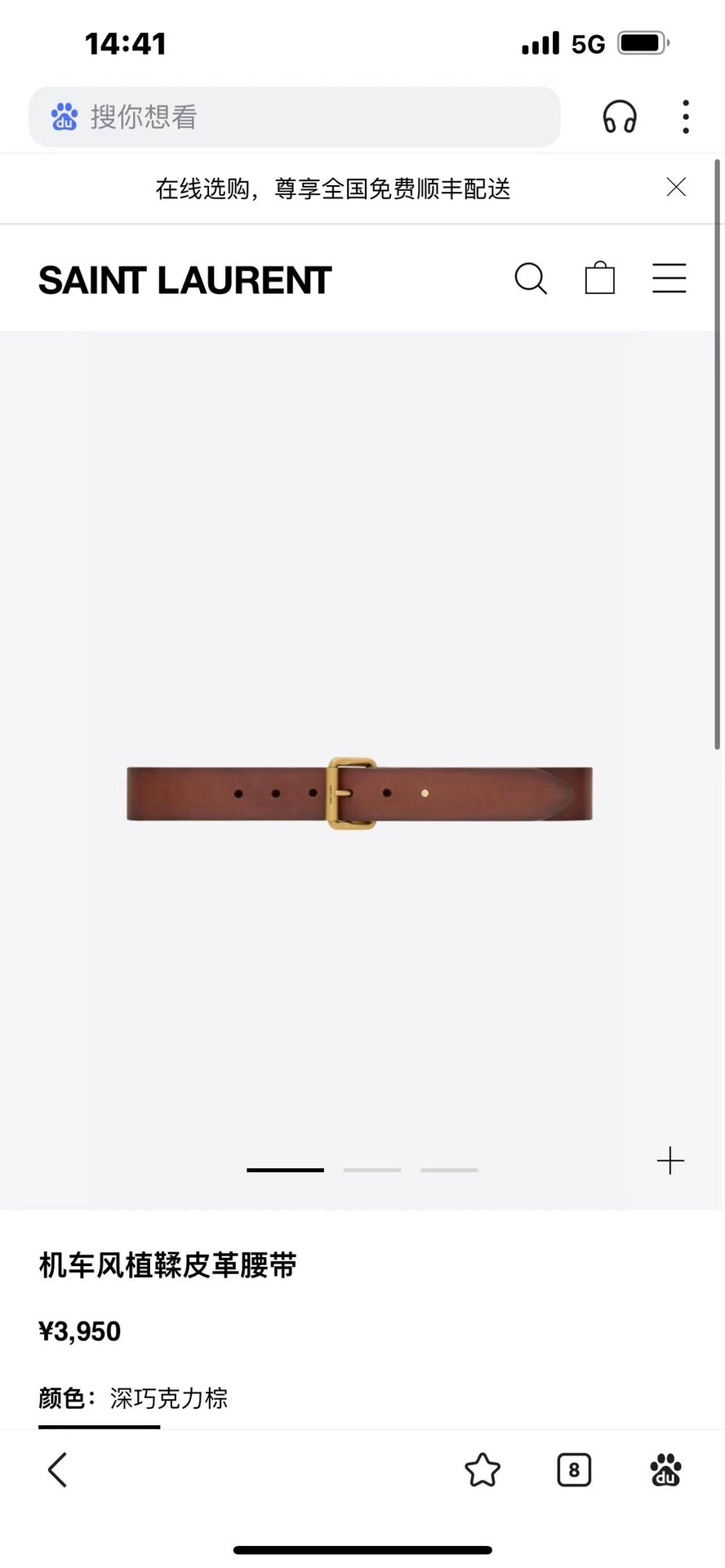Zoom the product image with plus icon
The image size is (725, 1568).
670,1160
